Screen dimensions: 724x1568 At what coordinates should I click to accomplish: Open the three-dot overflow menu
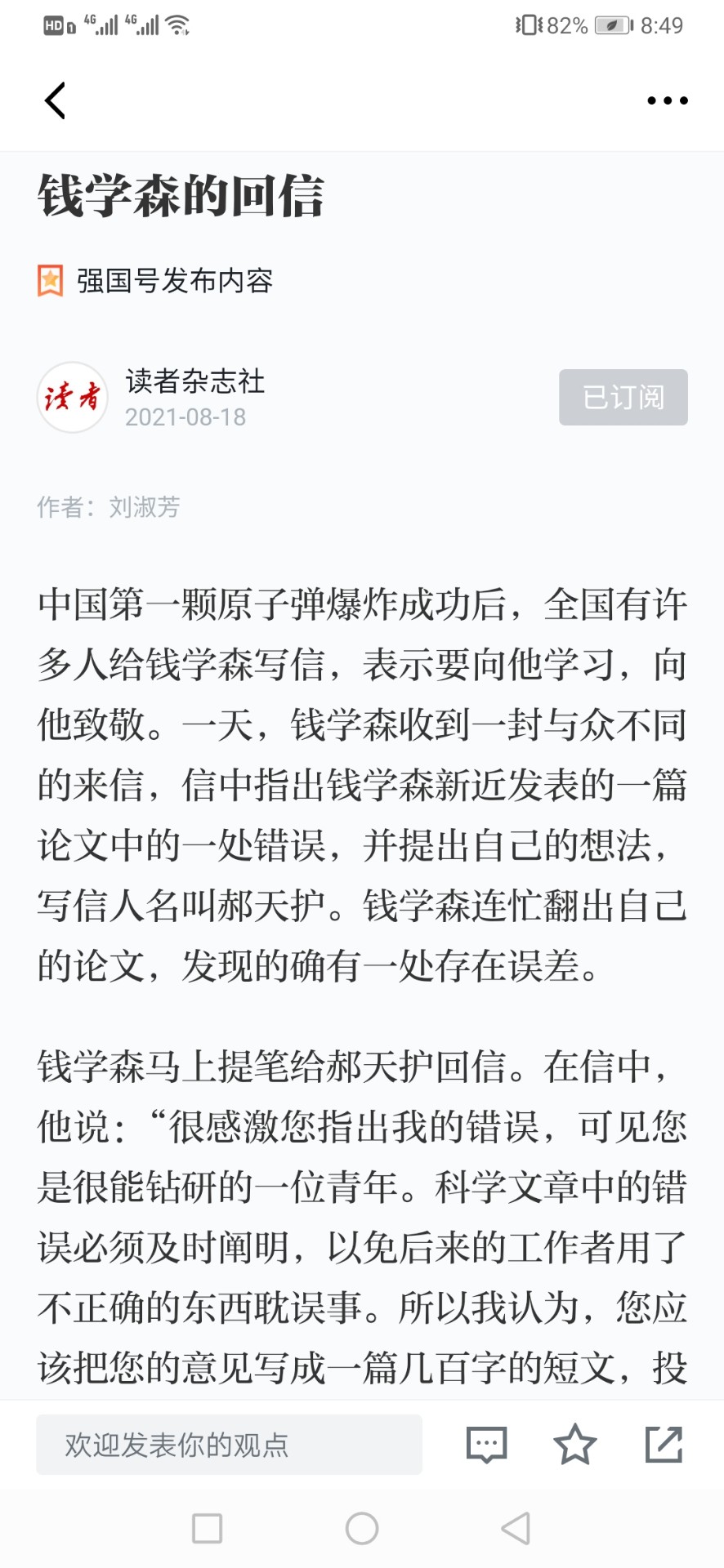click(x=667, y=100)
